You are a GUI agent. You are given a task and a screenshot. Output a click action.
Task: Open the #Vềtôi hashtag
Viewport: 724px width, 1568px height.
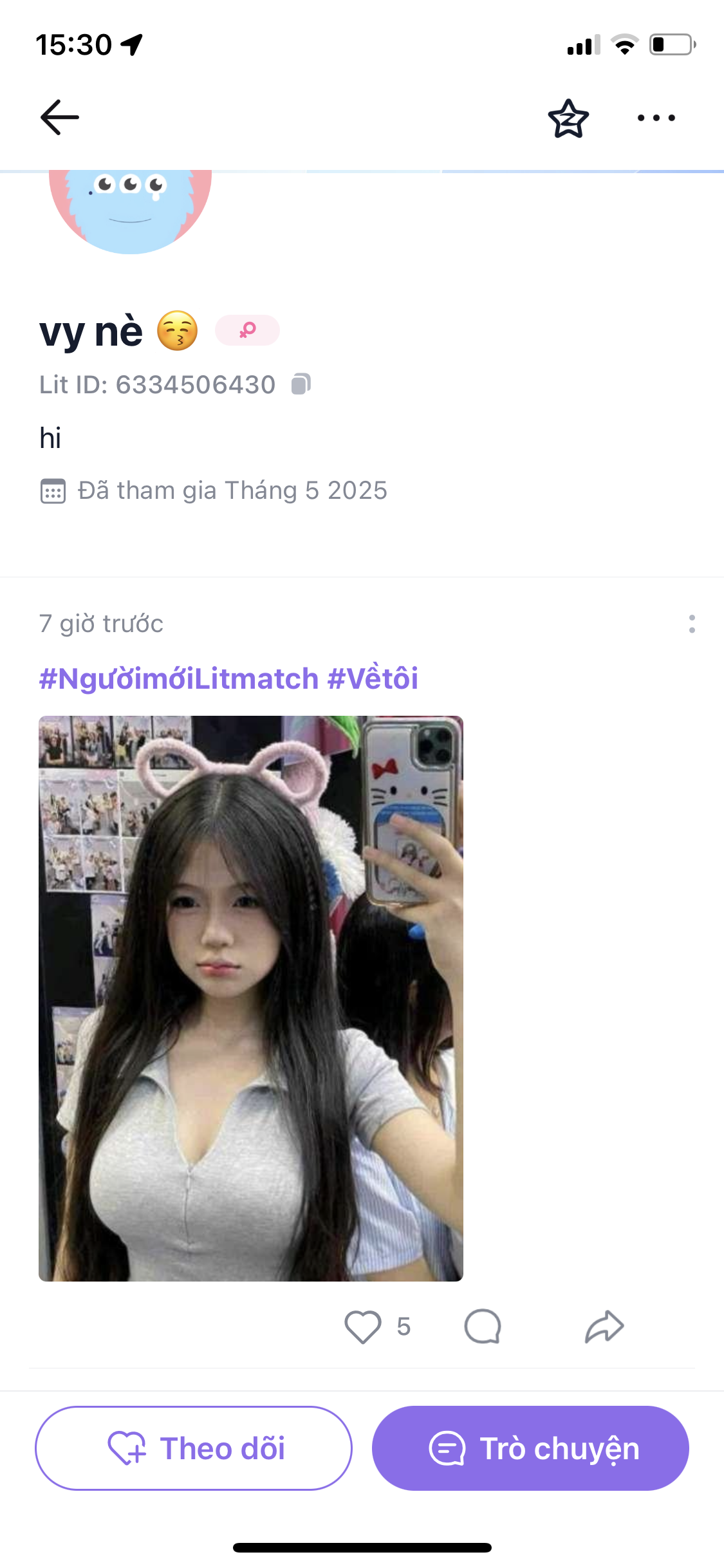pyautogui.click(x=373, y=678)
